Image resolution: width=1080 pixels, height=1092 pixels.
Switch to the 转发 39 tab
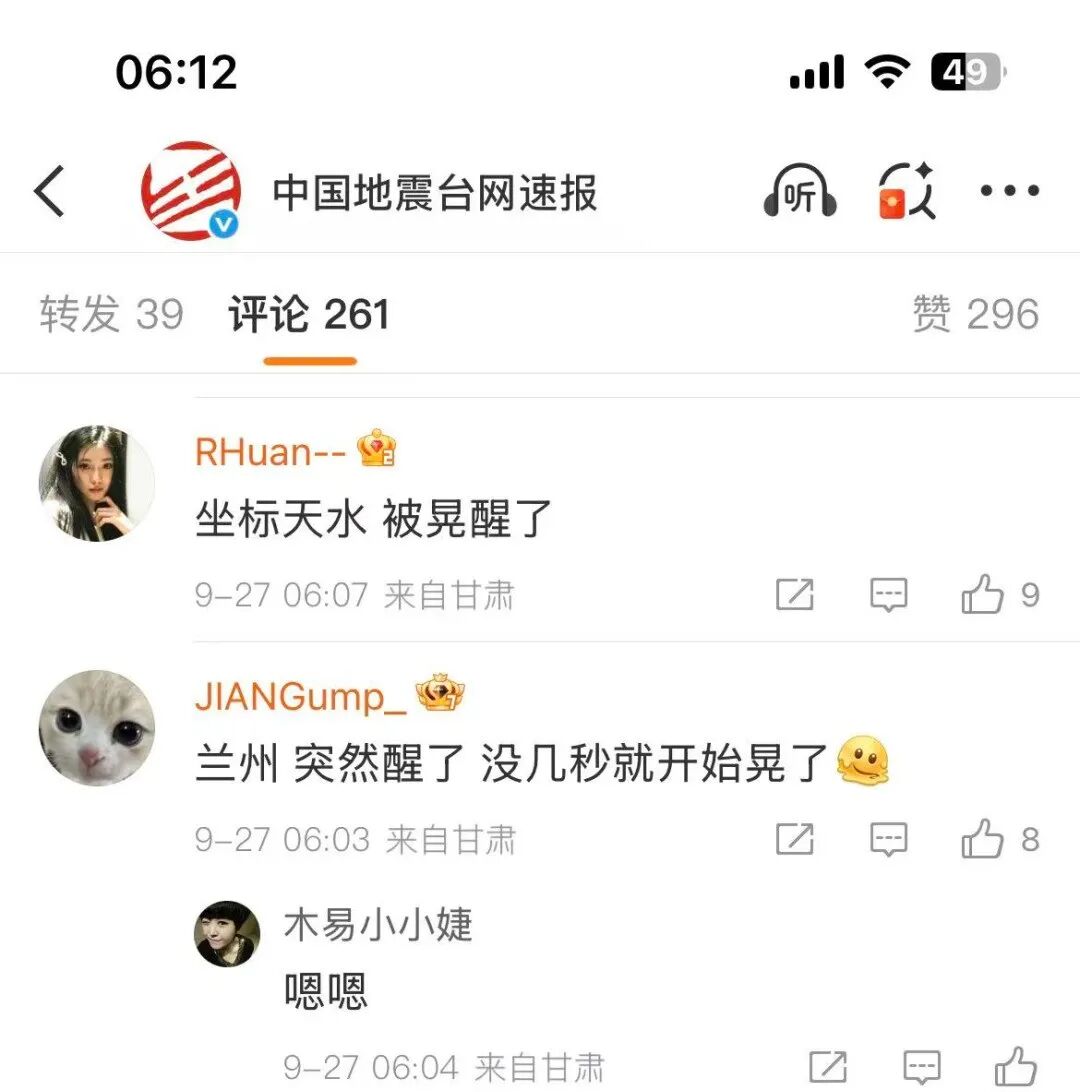pyautogui.click(x=112, y=315)
